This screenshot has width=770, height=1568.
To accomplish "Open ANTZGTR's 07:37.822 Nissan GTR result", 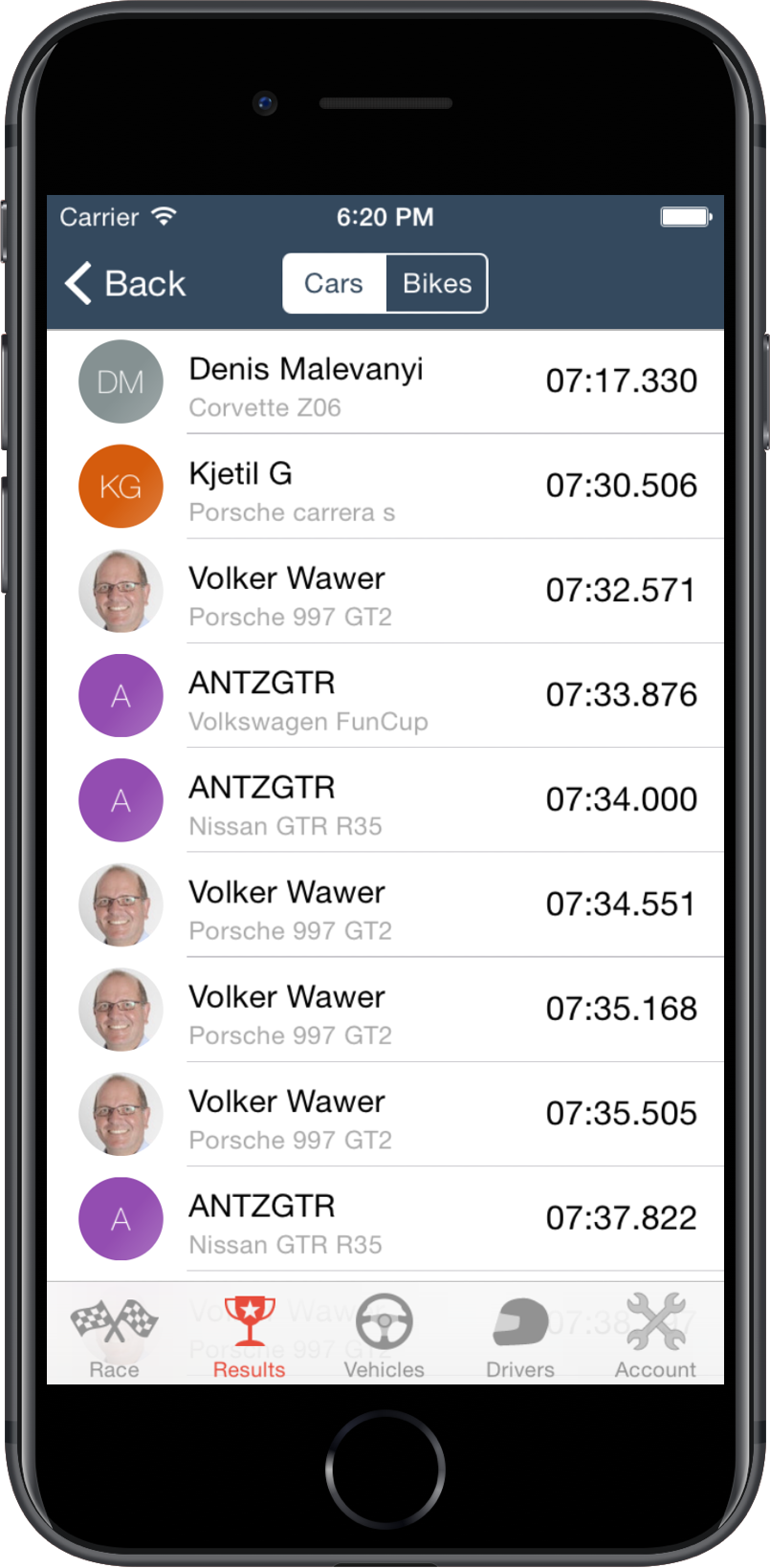I will [385, 1219].
